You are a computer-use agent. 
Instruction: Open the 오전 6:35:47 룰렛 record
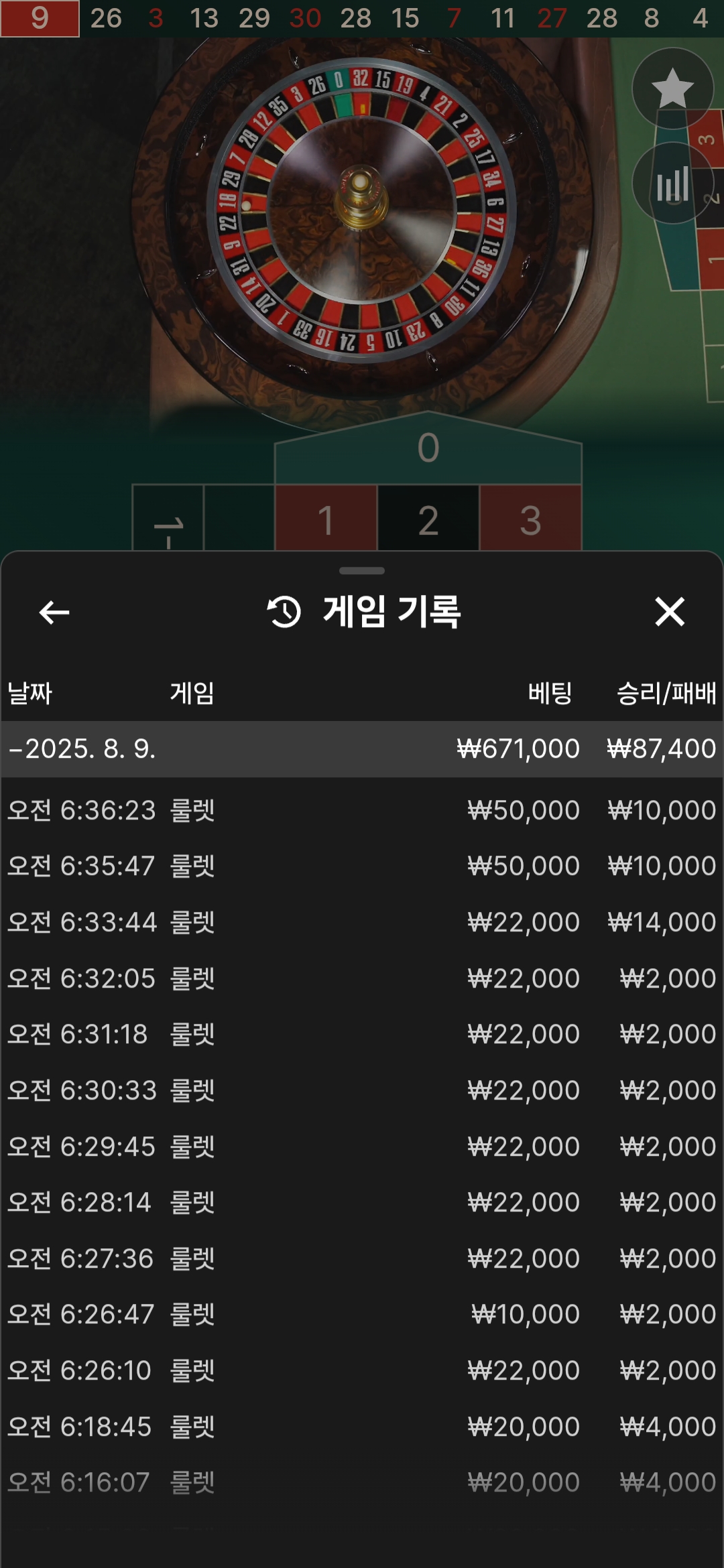(362, 866)
